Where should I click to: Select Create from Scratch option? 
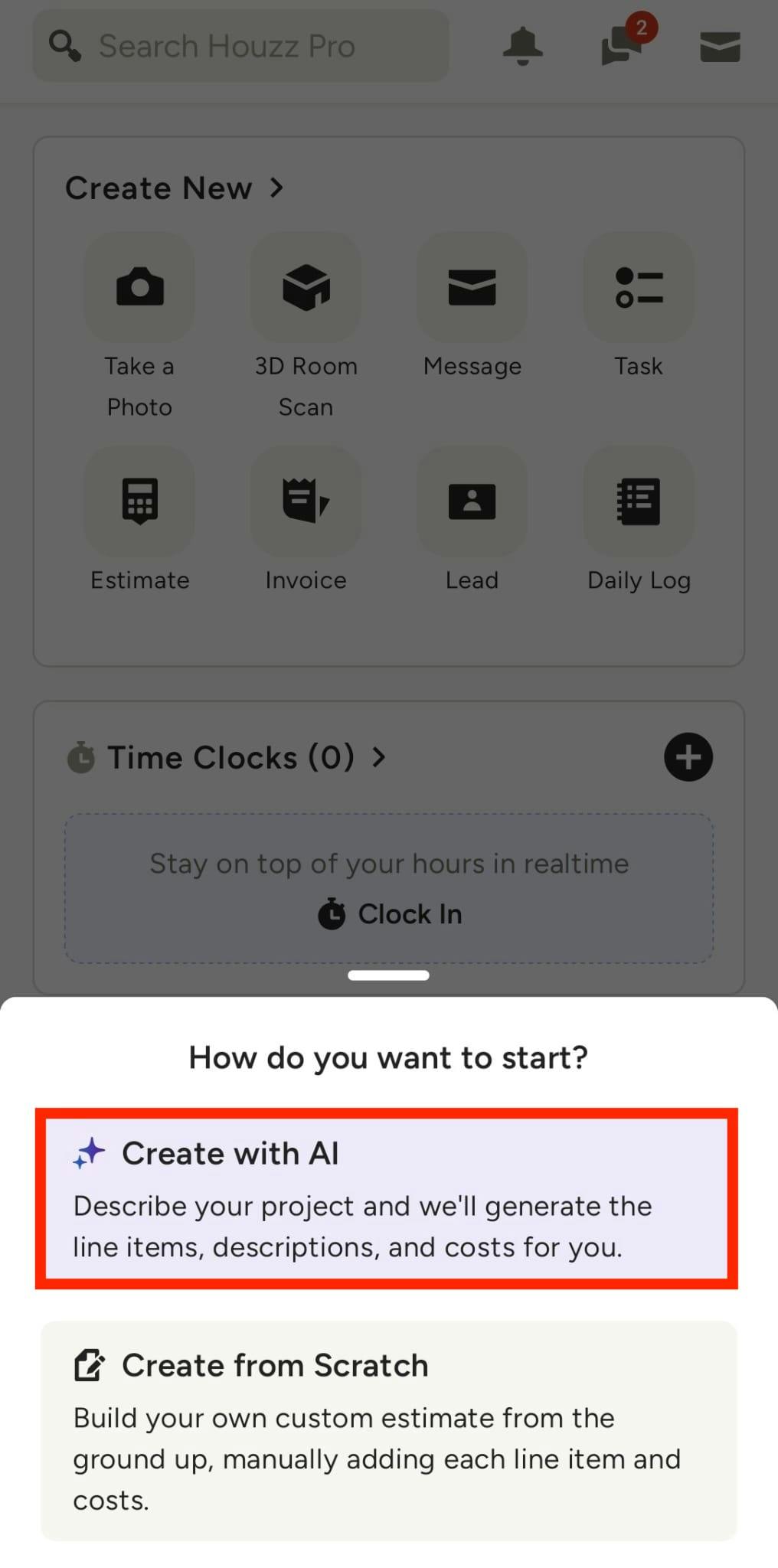pos(388,1430)
